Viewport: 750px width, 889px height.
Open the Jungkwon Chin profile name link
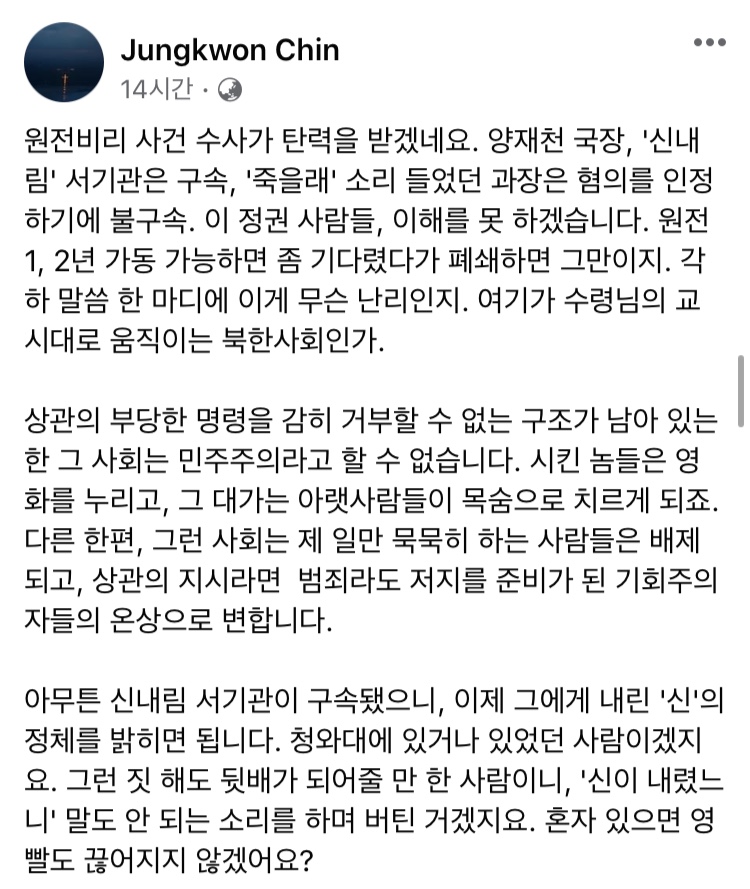(229, 50)
